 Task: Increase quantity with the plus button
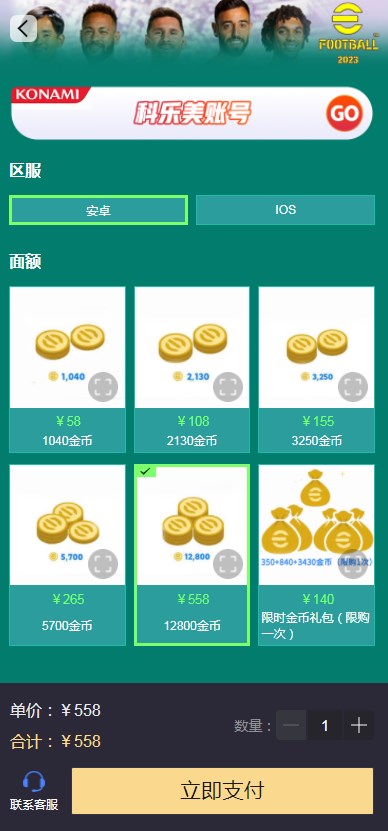click(359, 725)
